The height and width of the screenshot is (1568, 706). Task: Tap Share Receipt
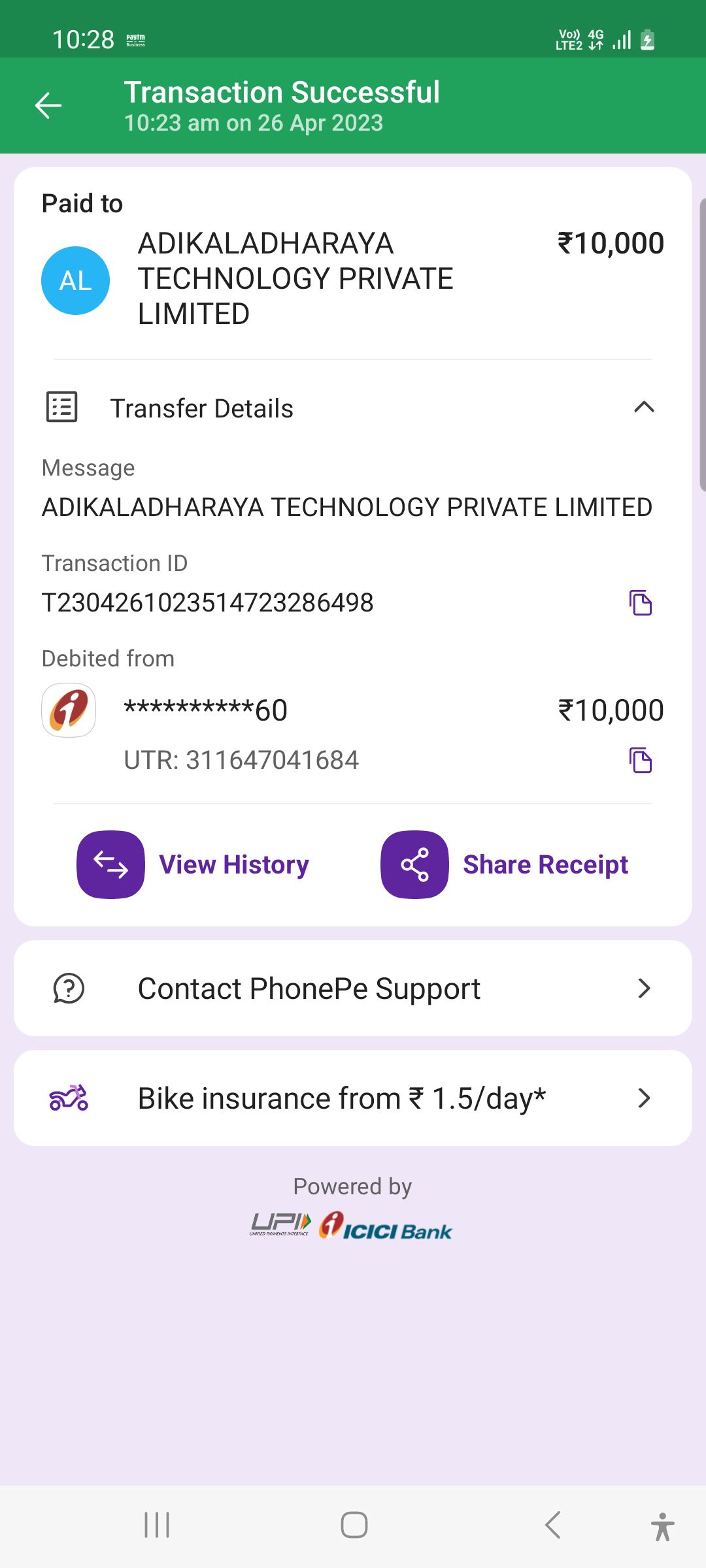click(505, 864)
